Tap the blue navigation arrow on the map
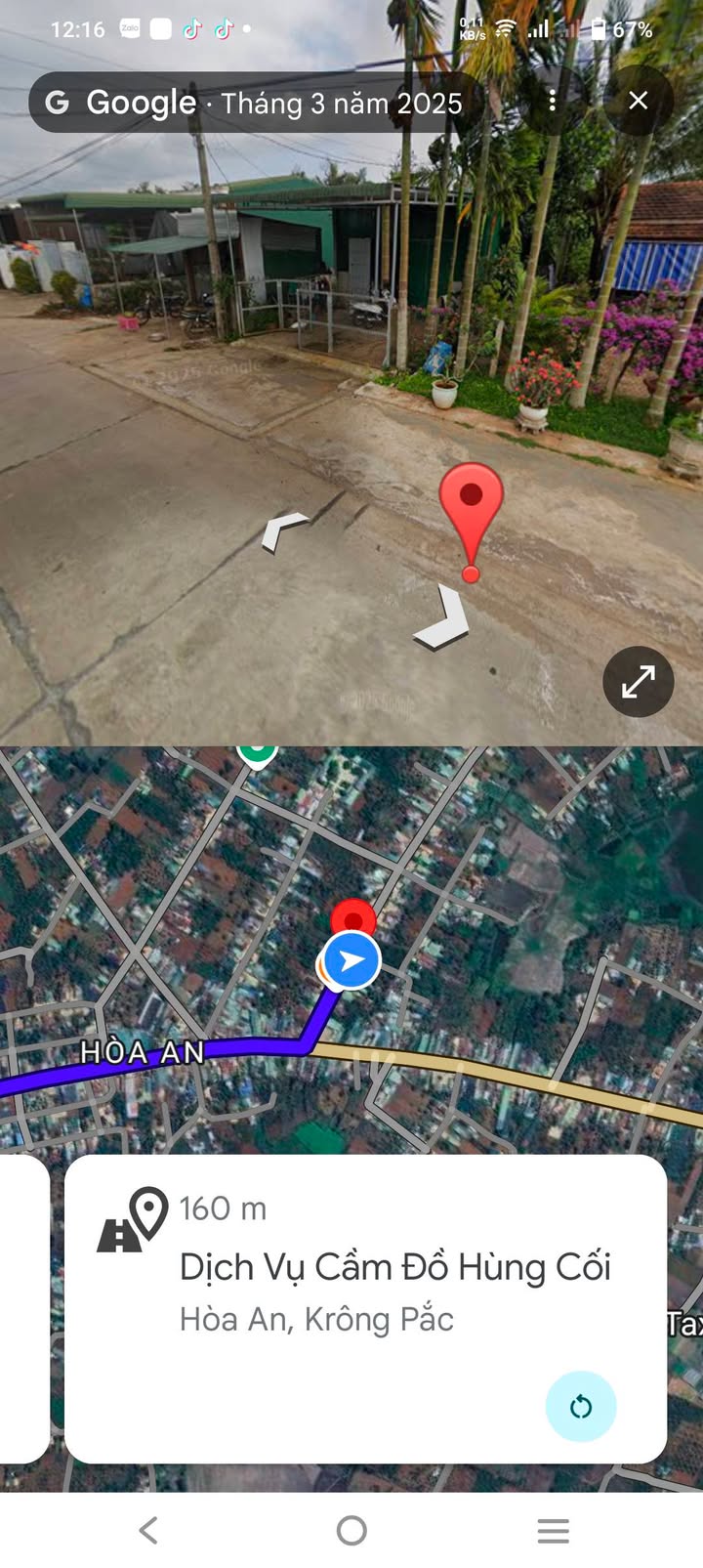Image resolution: width=703 pixels, height=1568 pixels. [351, 961]
